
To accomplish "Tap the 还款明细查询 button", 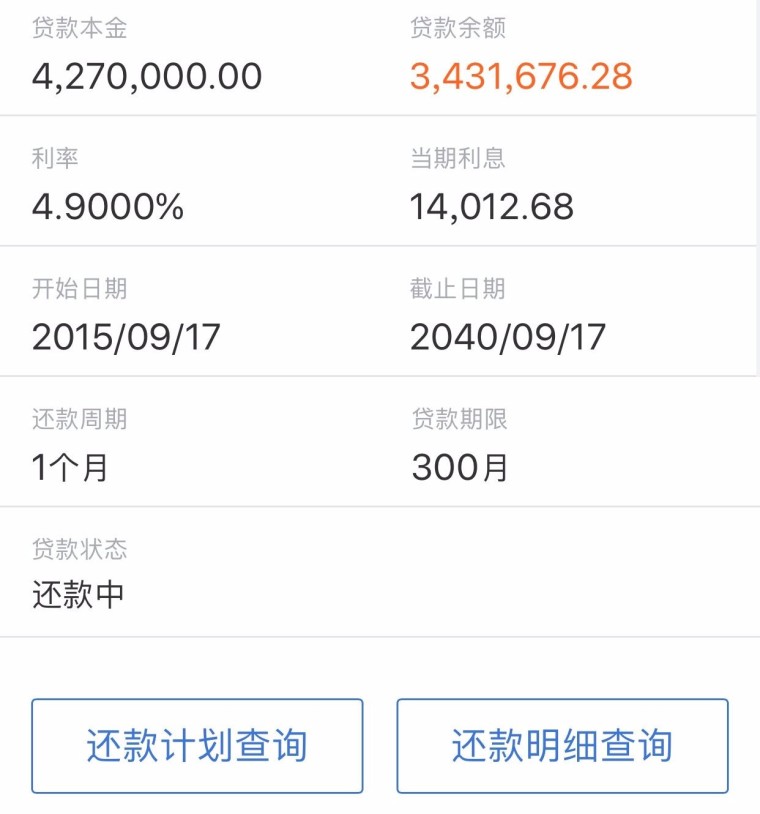I will [x=562, y=746].
